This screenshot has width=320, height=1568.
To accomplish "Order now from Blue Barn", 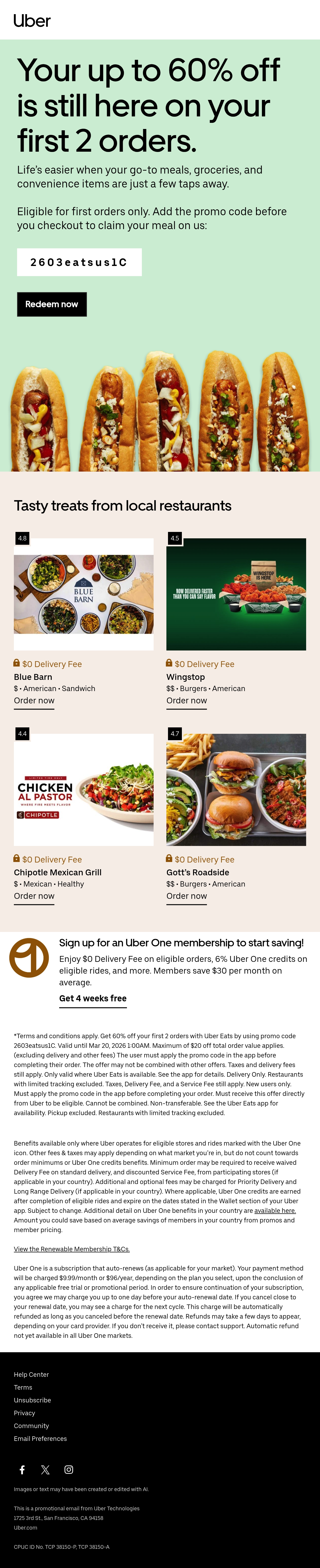I will [34, 701].
